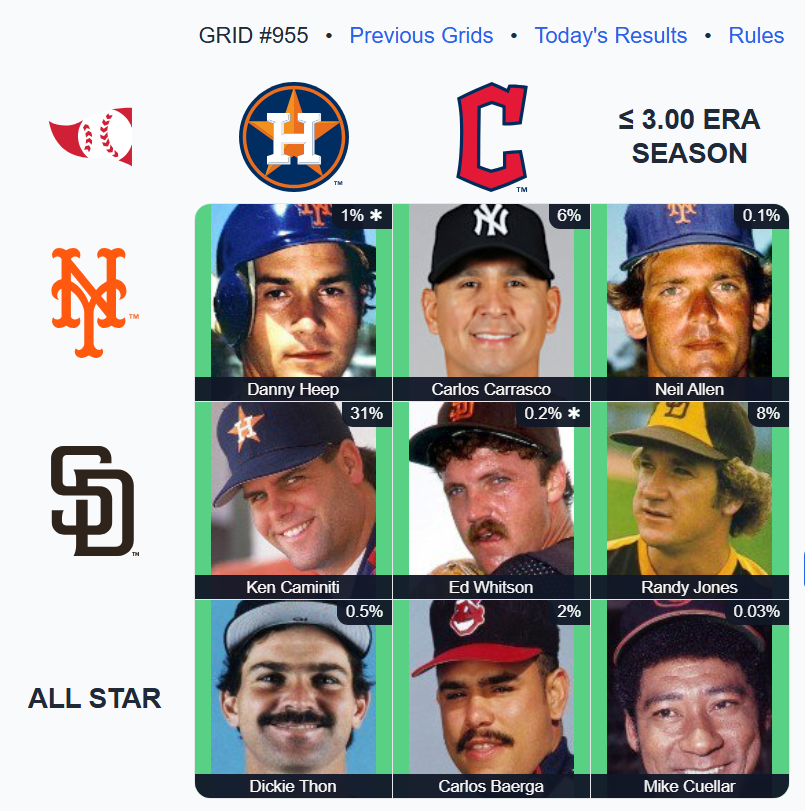This screenshot has width=805, height=811.
Task: Open the Carlos Carrasco cell
Action: 491,300
